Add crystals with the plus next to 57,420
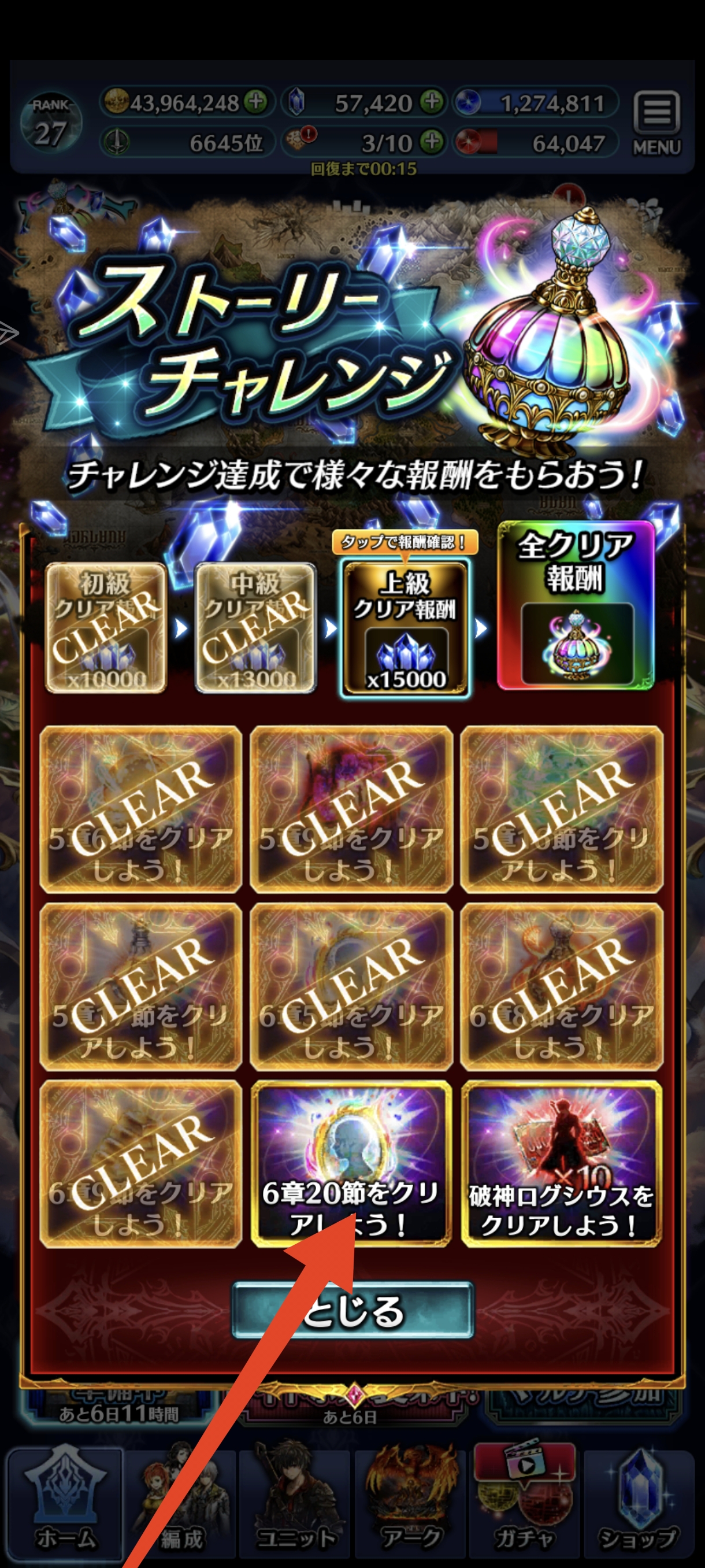This screenshot has width=705, height=1568. (432, 102)
